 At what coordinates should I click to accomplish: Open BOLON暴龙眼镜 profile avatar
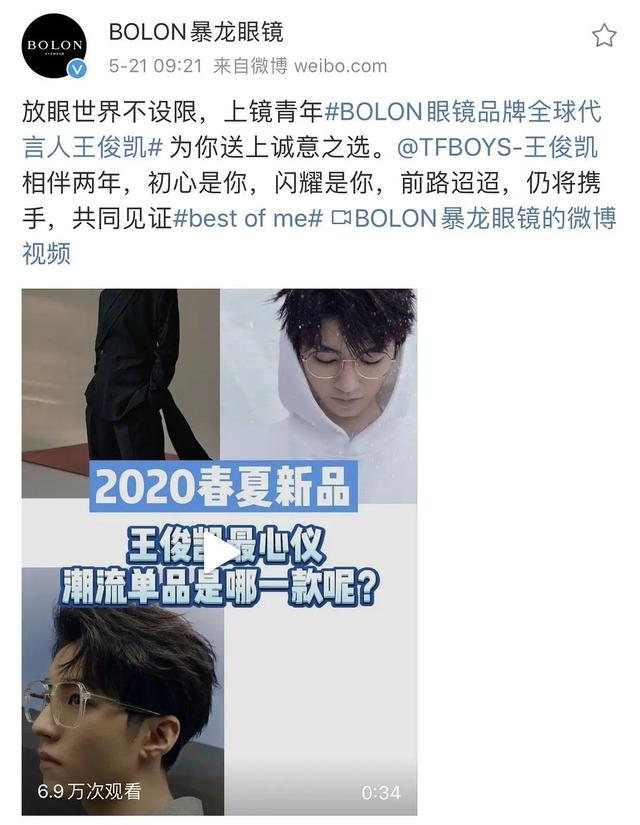click(x=54, y=46)
